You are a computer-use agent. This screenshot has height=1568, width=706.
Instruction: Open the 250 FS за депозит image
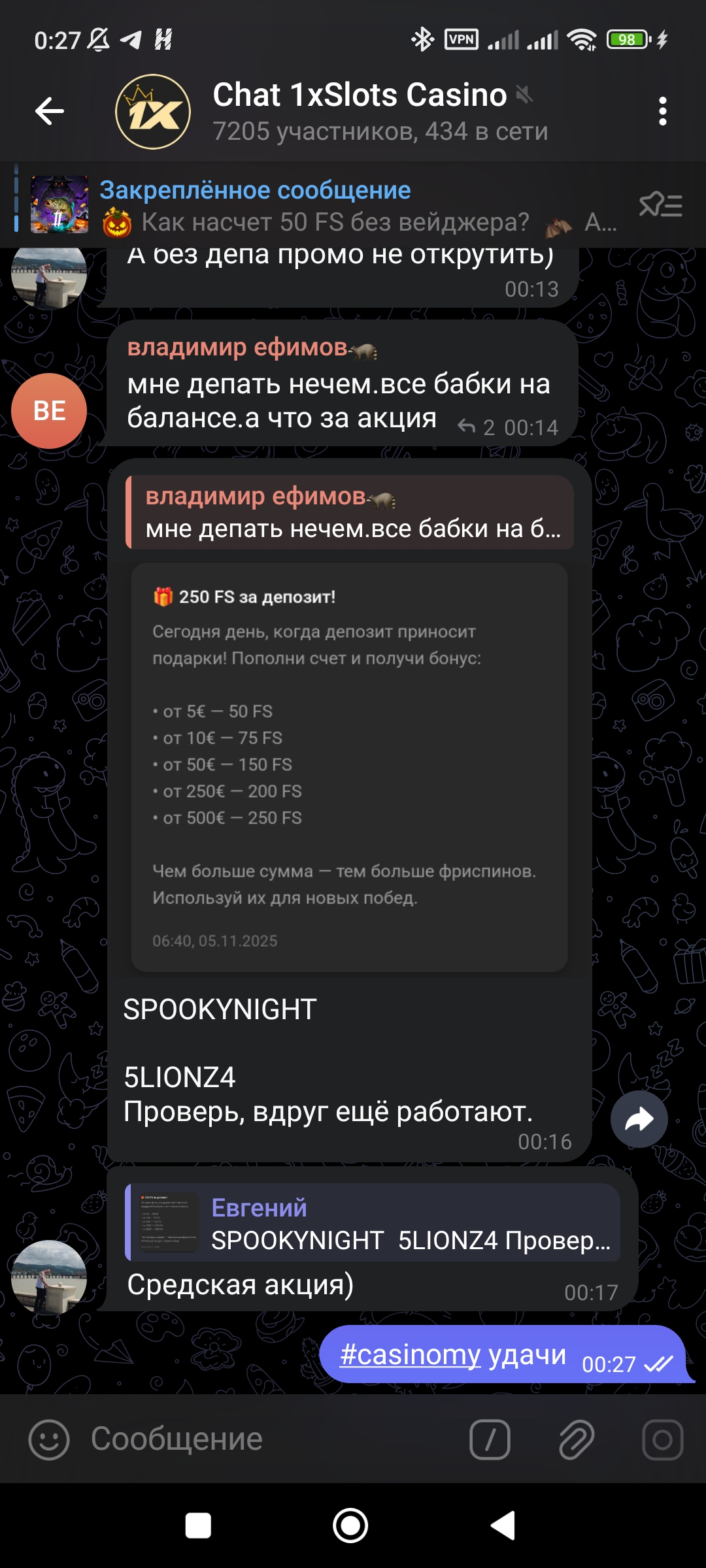tap(349, 767)
